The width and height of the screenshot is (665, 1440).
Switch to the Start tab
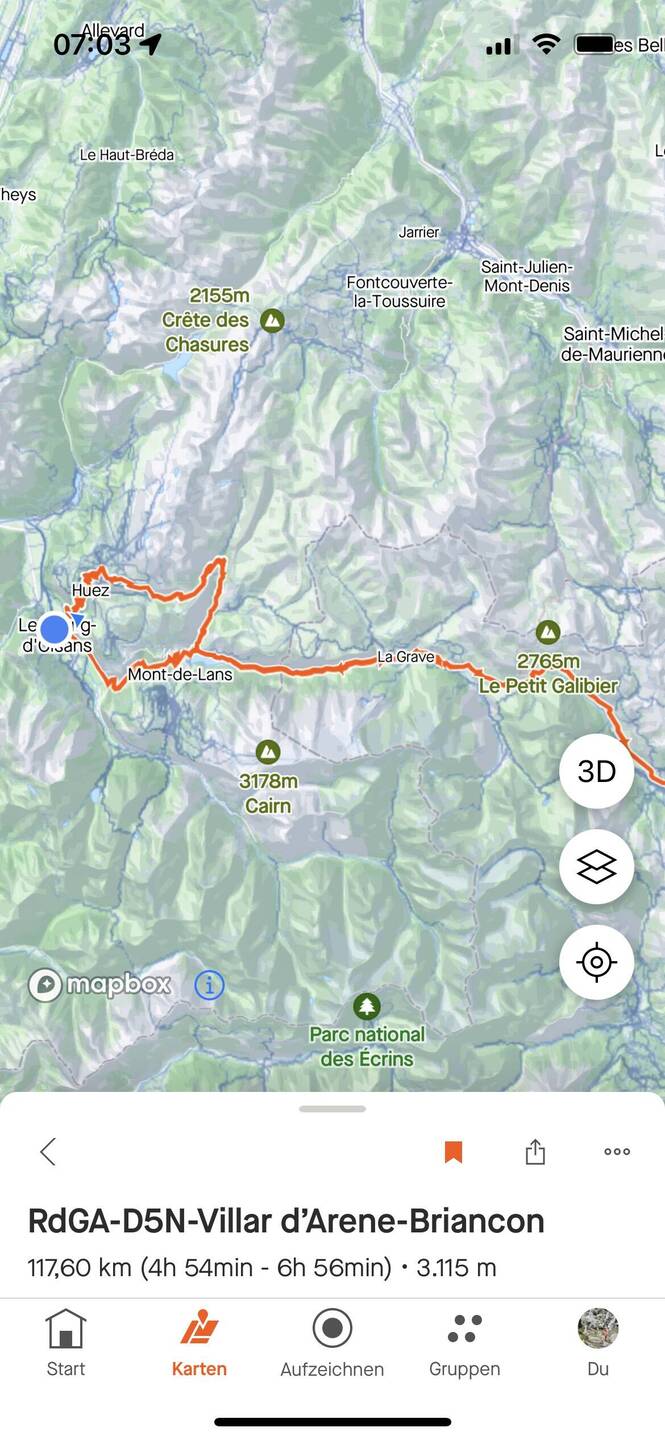pos(66,1343)
